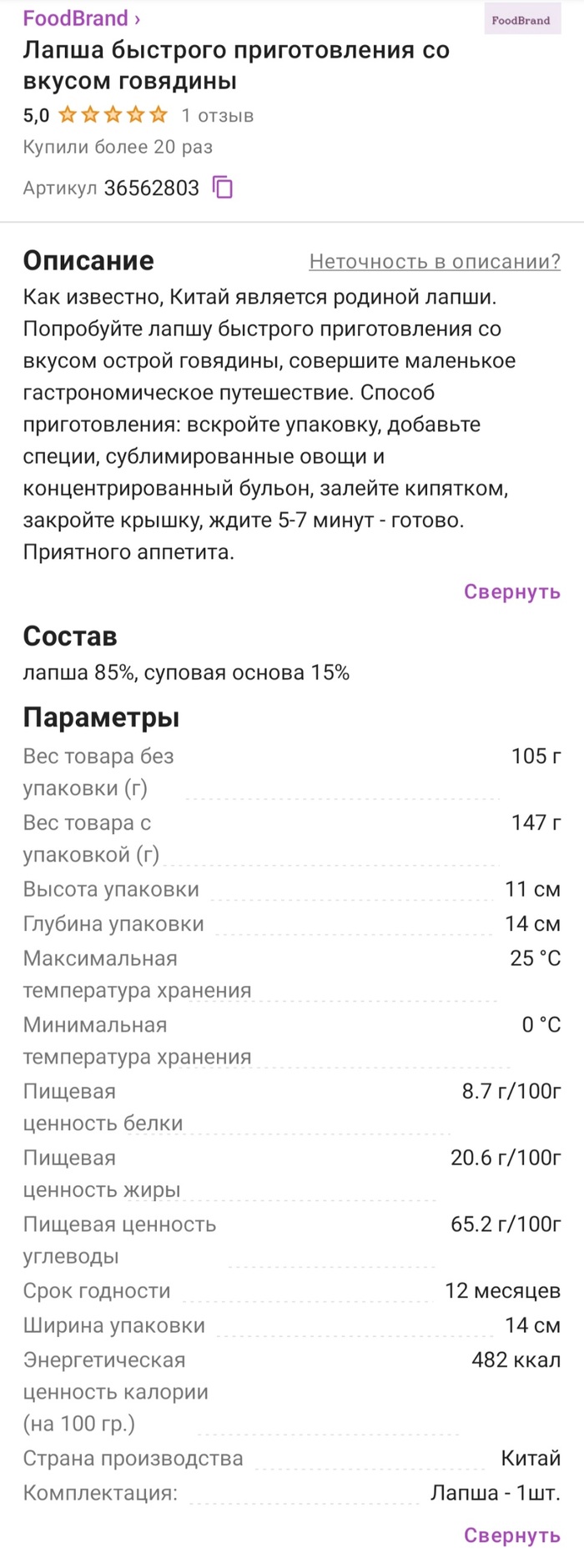
Task: Copy the article number 36562803
Action: click(x=223, y=188)
